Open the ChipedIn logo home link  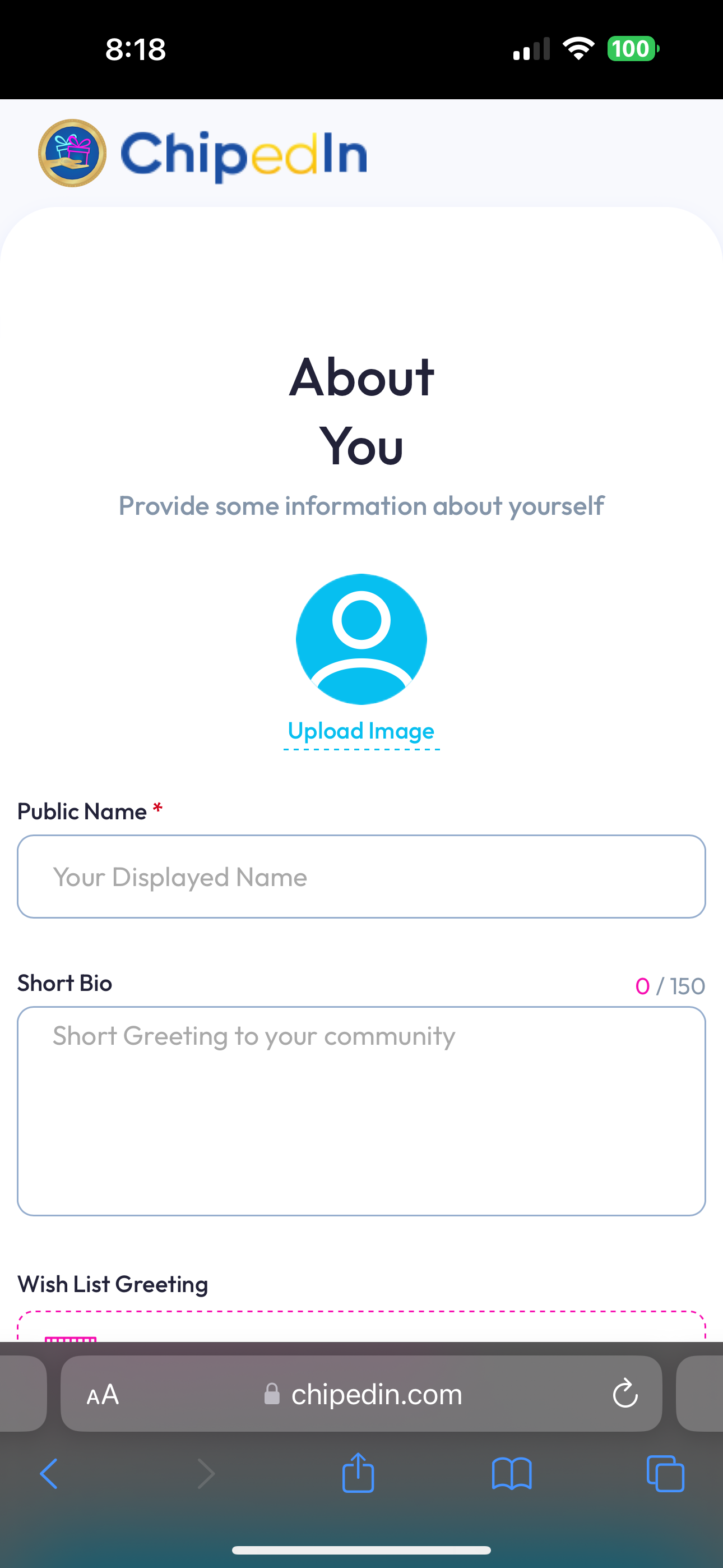coord(203,153)
